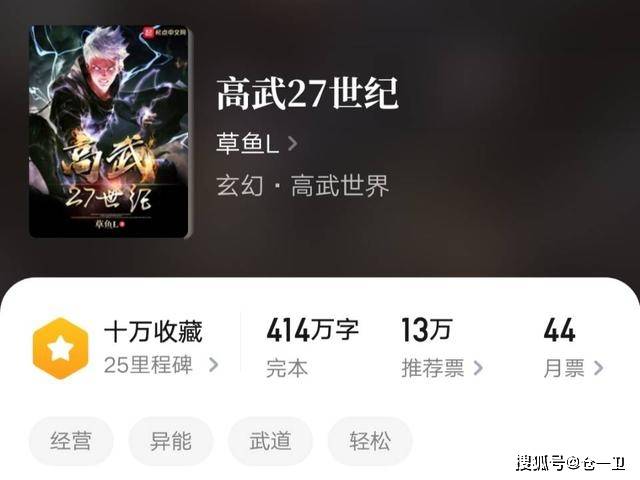Select the 经营 tag chip
Screen dimensions: 640x480
pyautogui.click(x=71, y=441)
